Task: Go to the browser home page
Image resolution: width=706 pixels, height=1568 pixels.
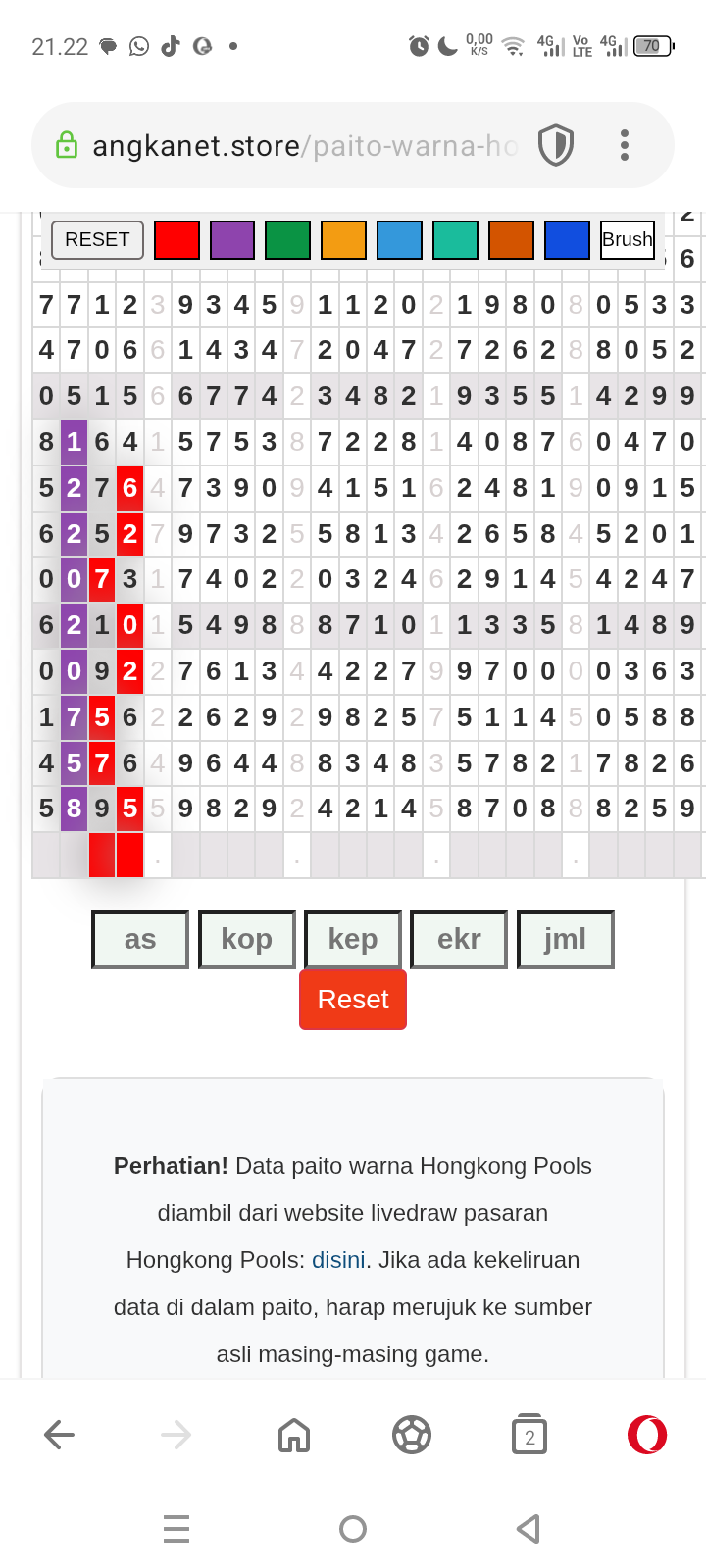Action: tap(294, 1436)
